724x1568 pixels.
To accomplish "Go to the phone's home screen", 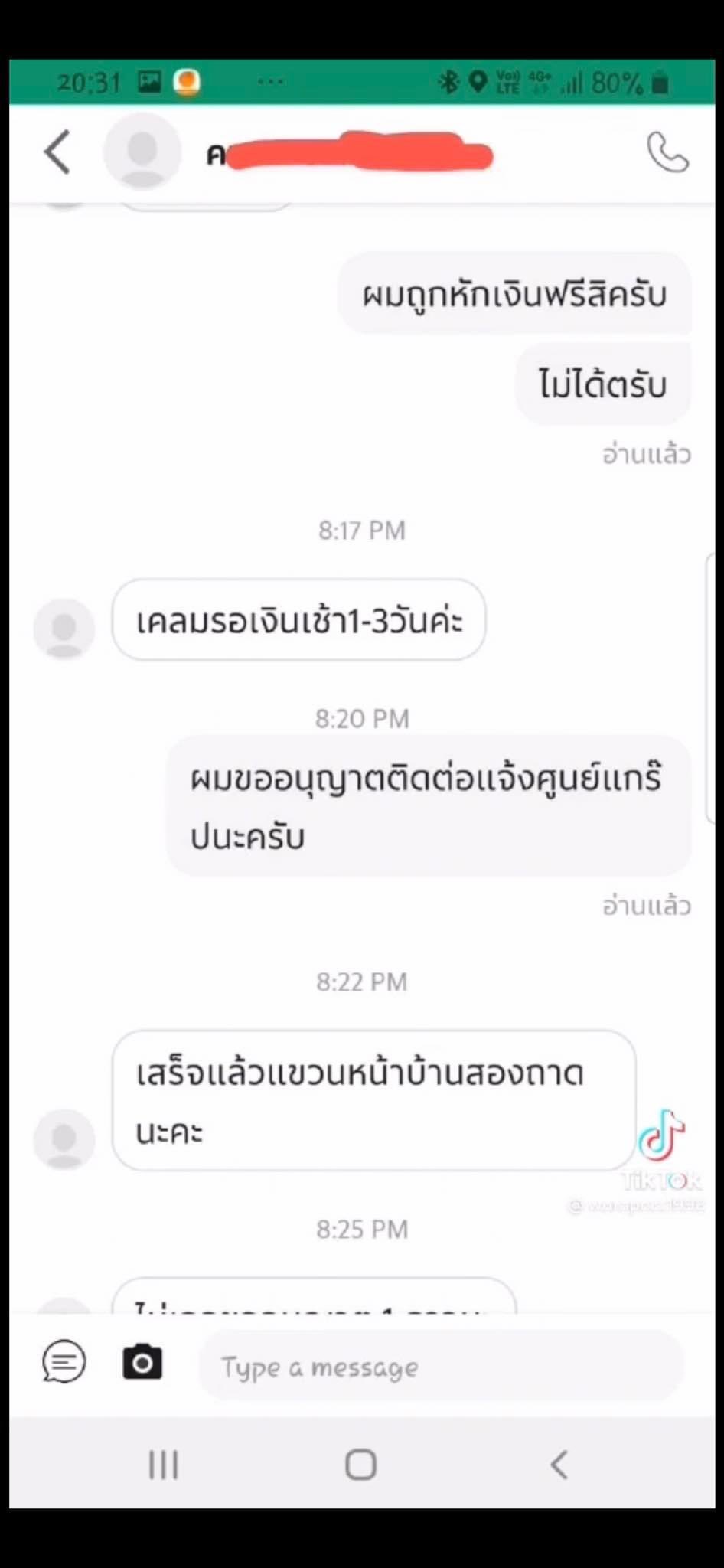I will pos(361,1465).
